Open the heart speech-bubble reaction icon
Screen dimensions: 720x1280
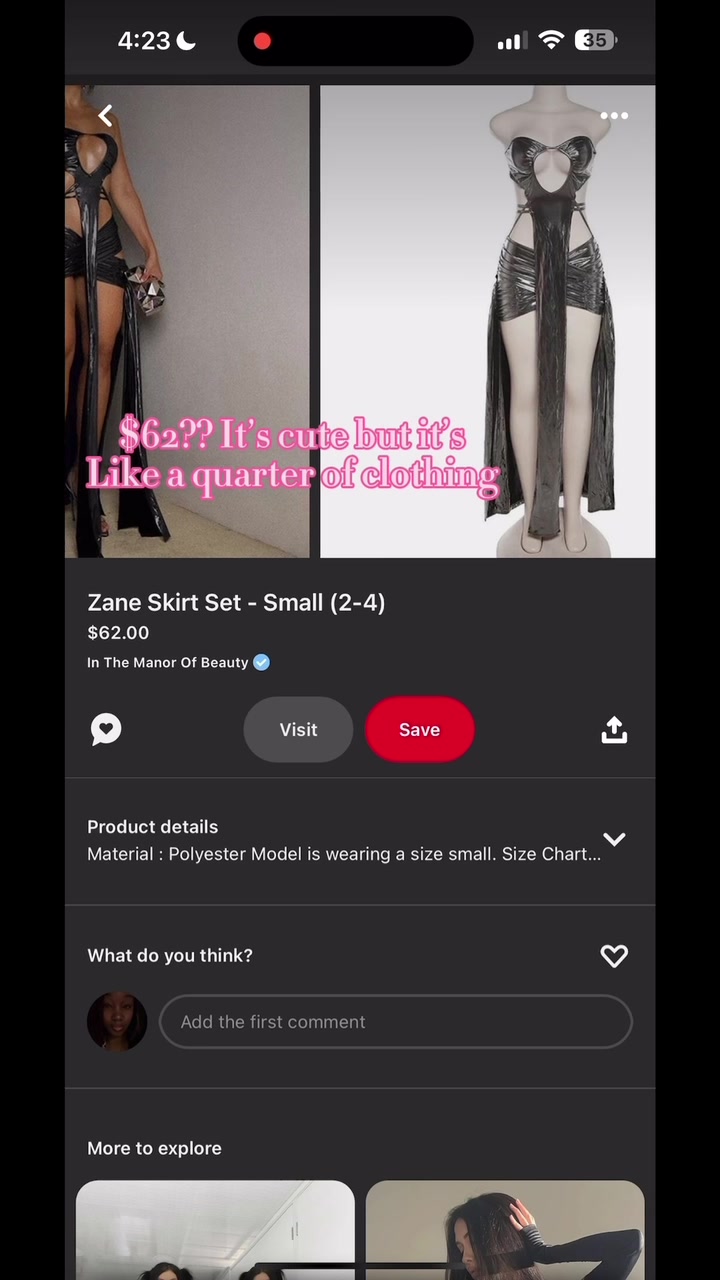click(x=106, y=729)
